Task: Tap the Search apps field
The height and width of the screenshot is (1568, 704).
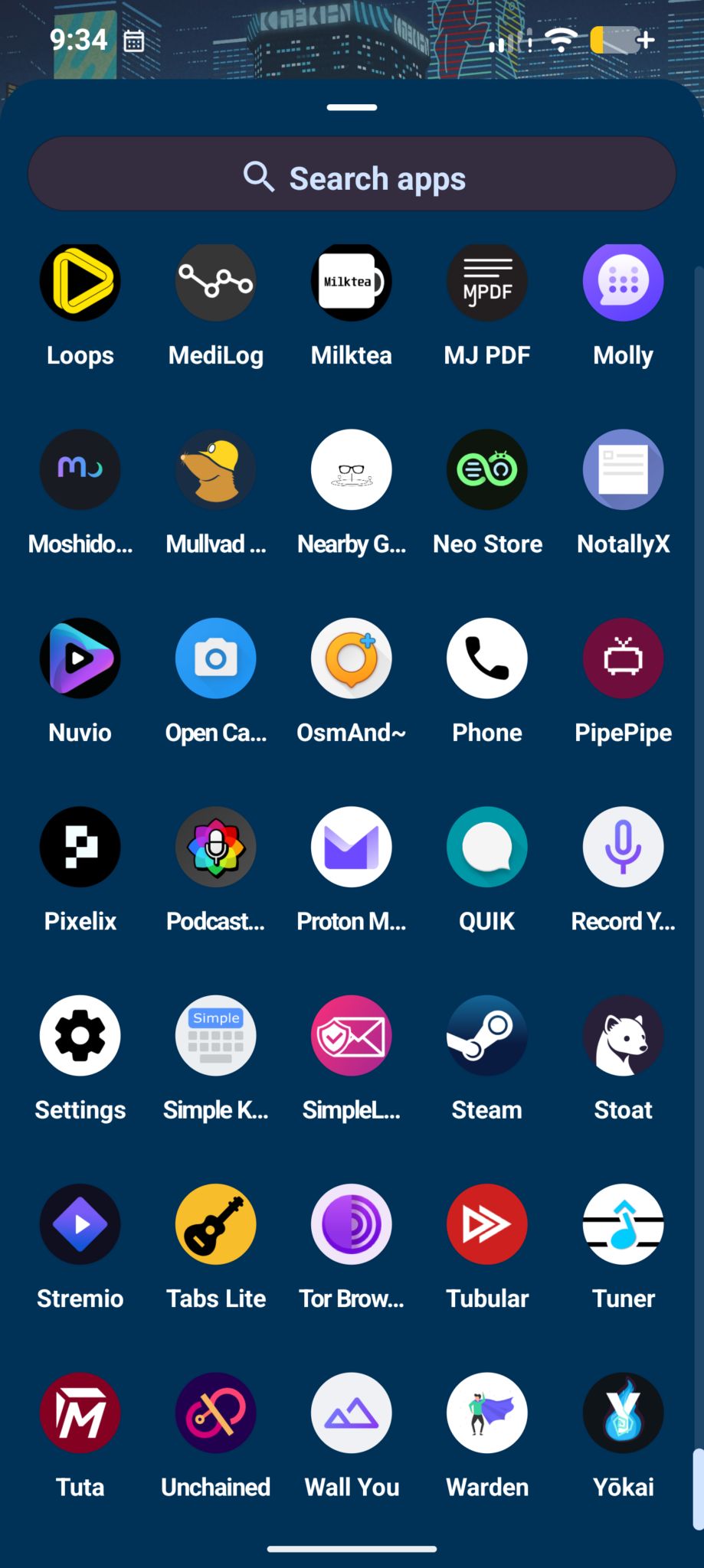Action: [352, 178]
